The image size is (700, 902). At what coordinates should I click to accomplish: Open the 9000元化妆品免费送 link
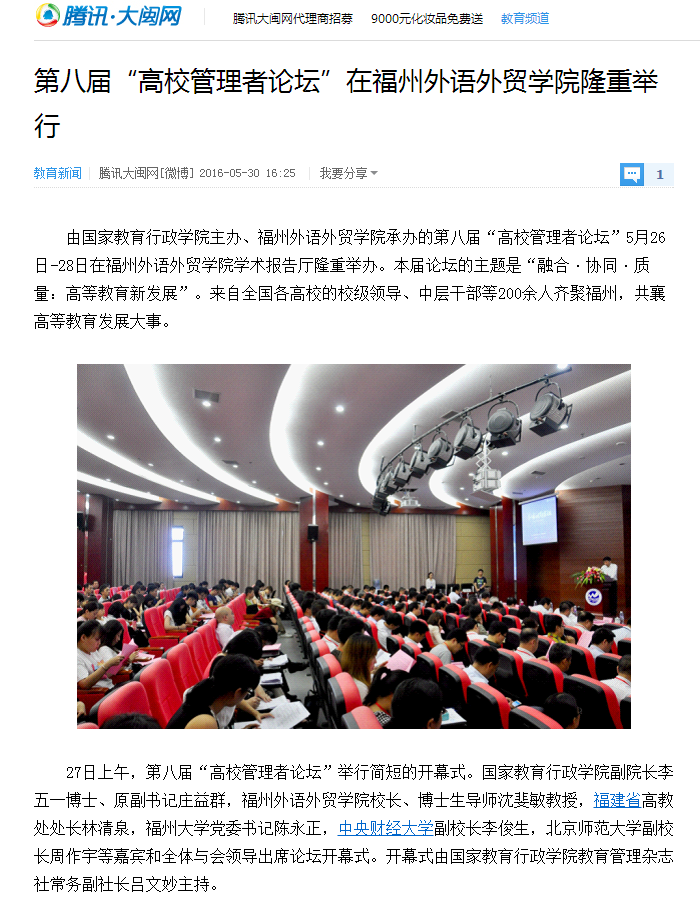click(426, 18)
